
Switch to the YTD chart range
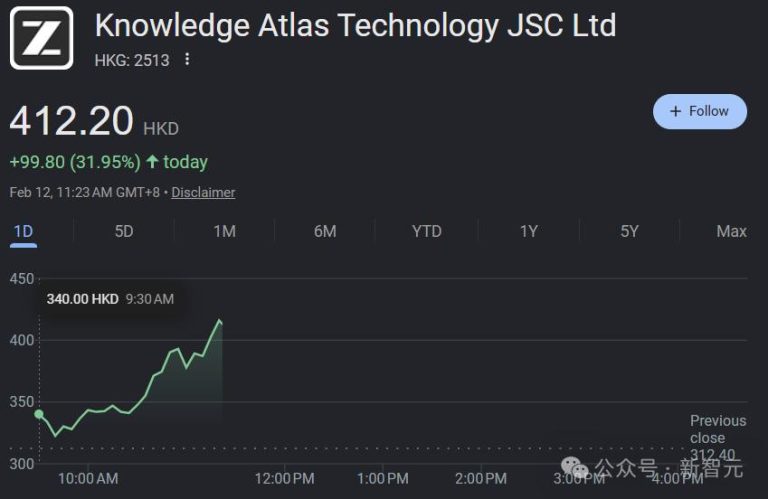pyautogui.click(x=427, y=231)
